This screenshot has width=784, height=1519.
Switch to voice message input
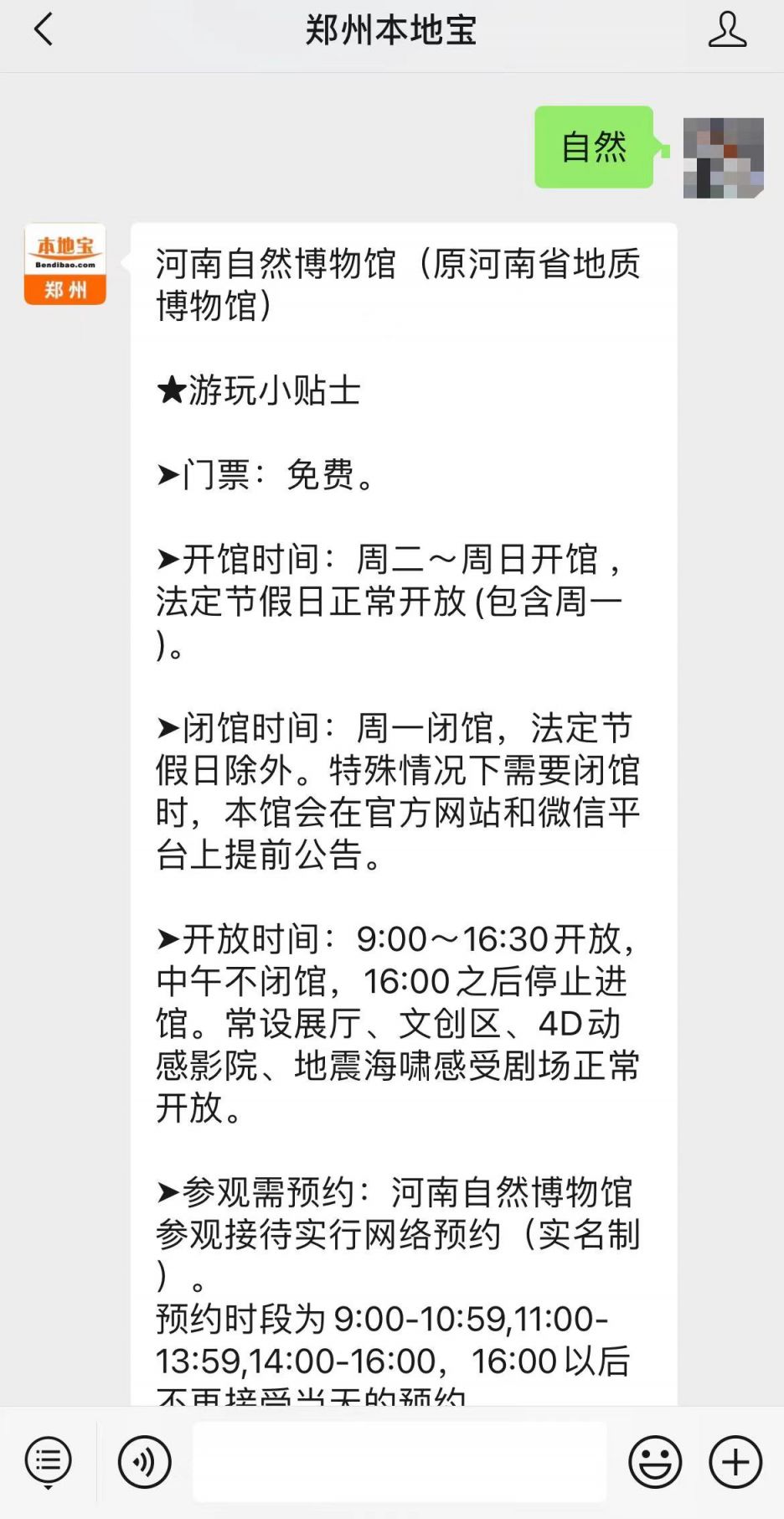coord(145,1462)
